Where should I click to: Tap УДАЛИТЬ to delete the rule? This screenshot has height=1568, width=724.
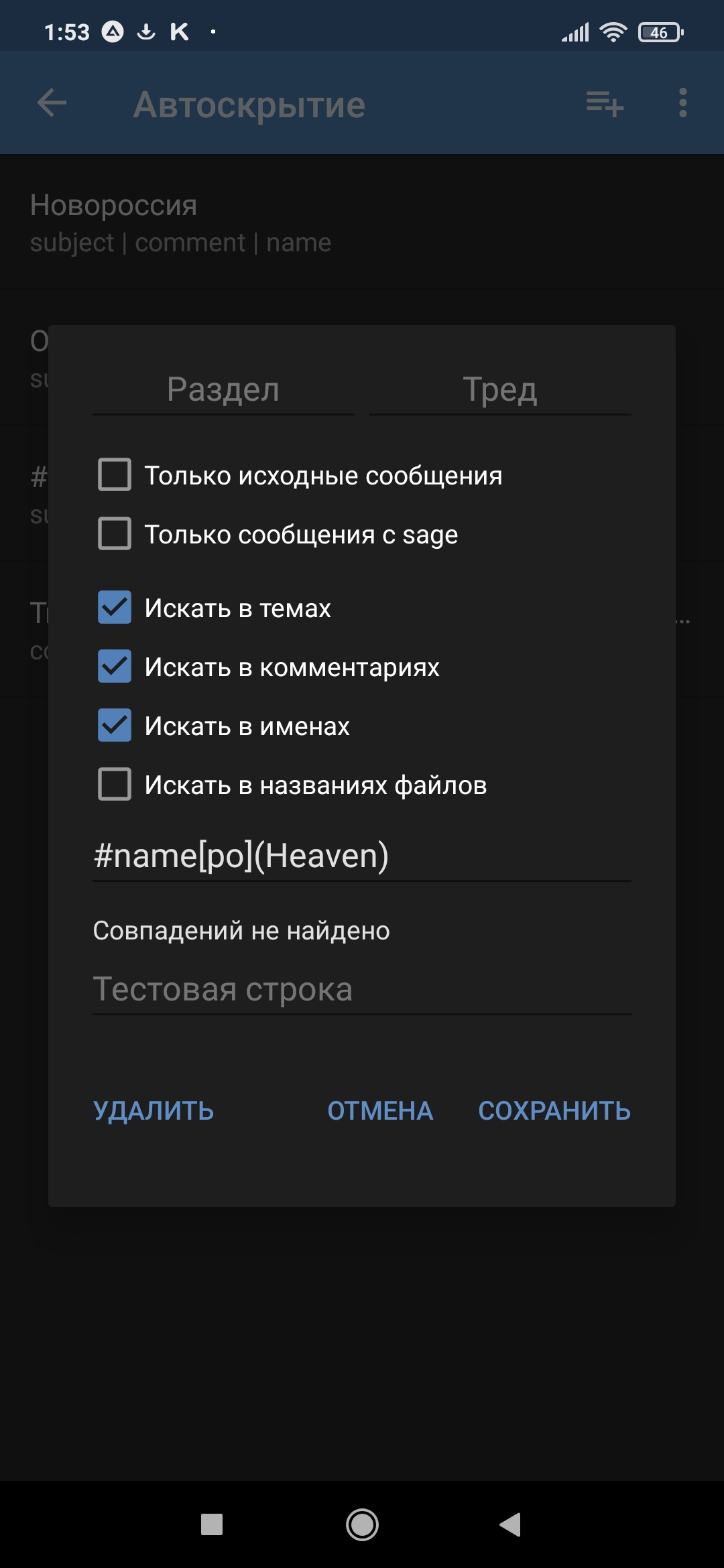(154, 1111)
